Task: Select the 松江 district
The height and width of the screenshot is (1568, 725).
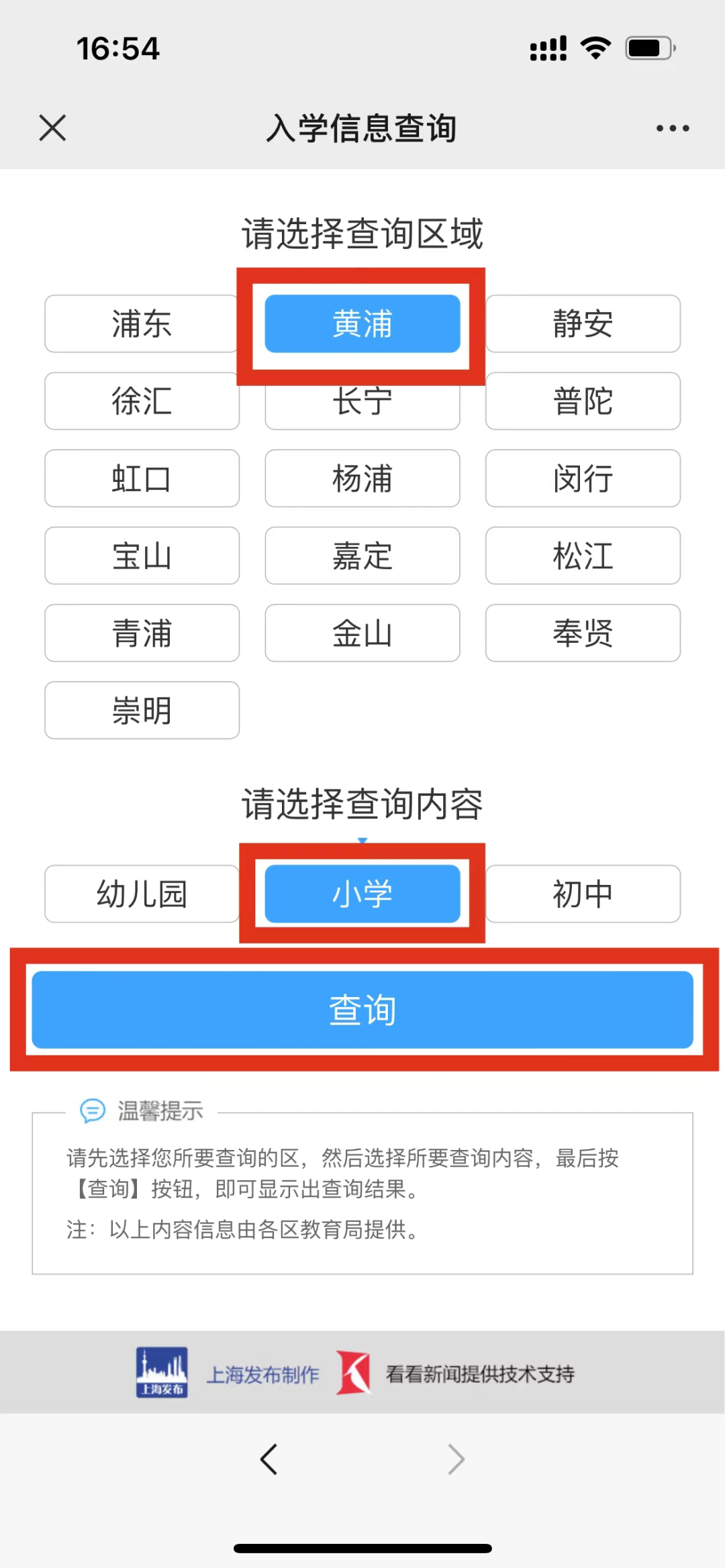Action: (x=583, y=556)
